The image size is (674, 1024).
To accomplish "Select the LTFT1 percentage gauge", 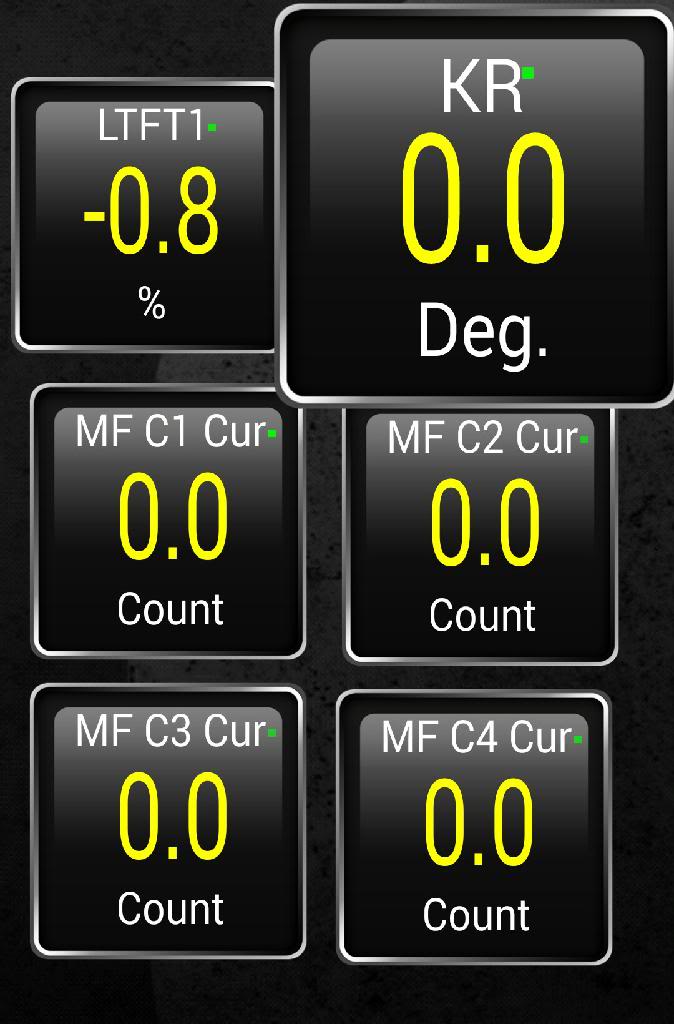I will (148, 216).
